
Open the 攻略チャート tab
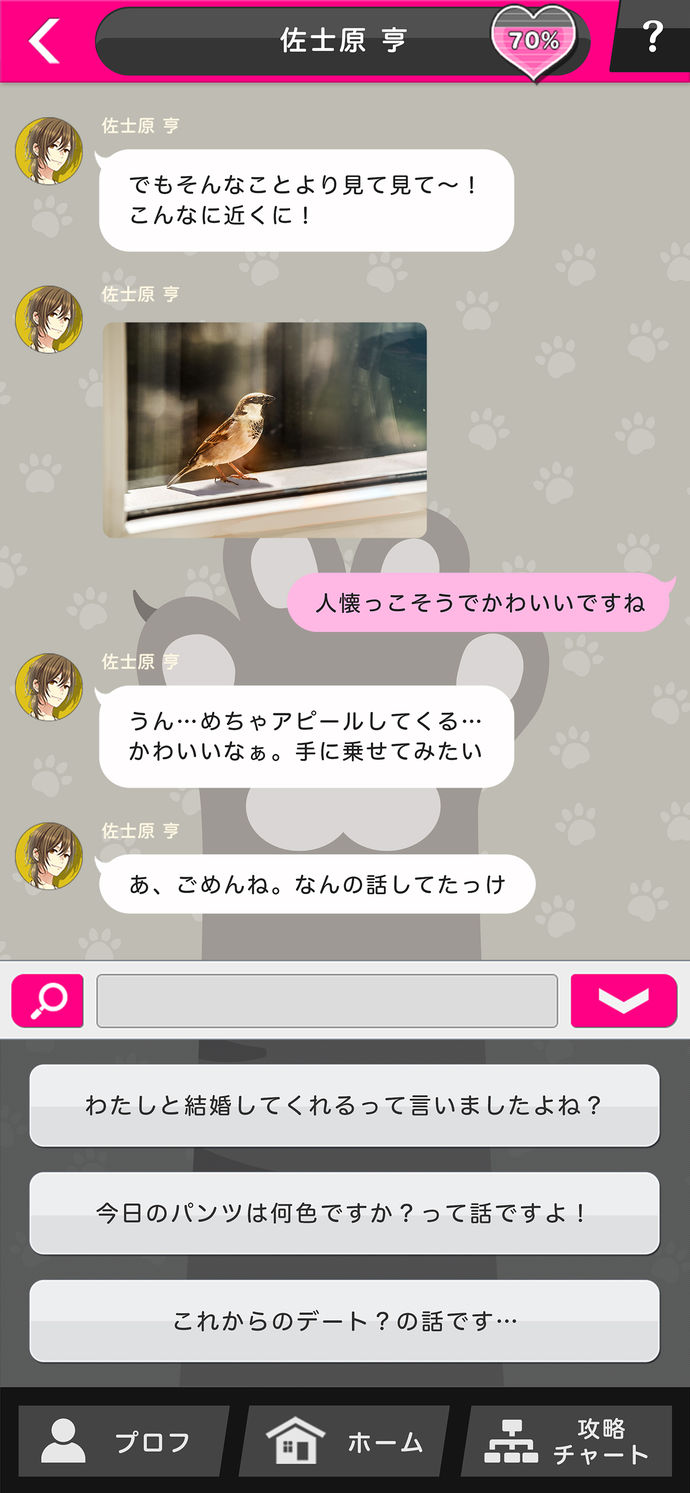(568, 1442)
